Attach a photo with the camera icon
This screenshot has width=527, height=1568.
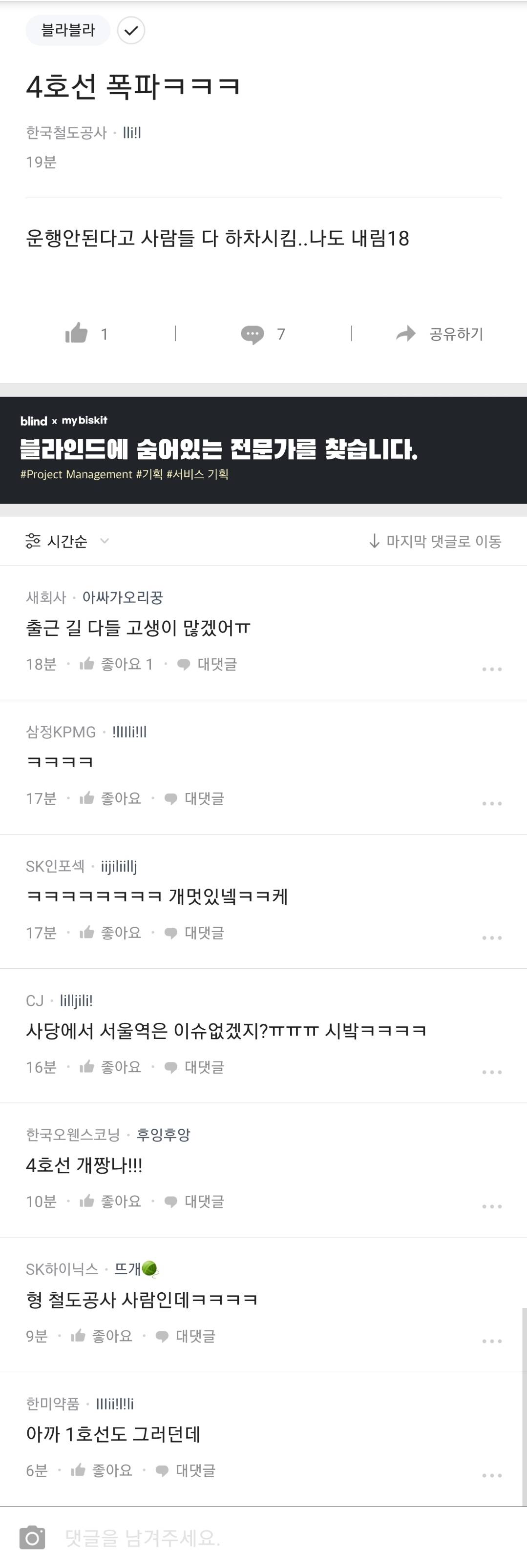(32, 1538)
